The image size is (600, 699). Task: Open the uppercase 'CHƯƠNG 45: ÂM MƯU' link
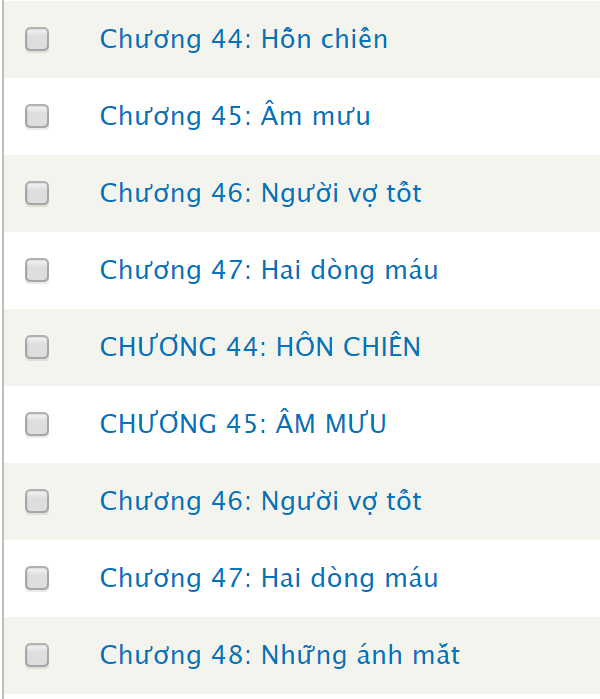click(x=243, y=424)
